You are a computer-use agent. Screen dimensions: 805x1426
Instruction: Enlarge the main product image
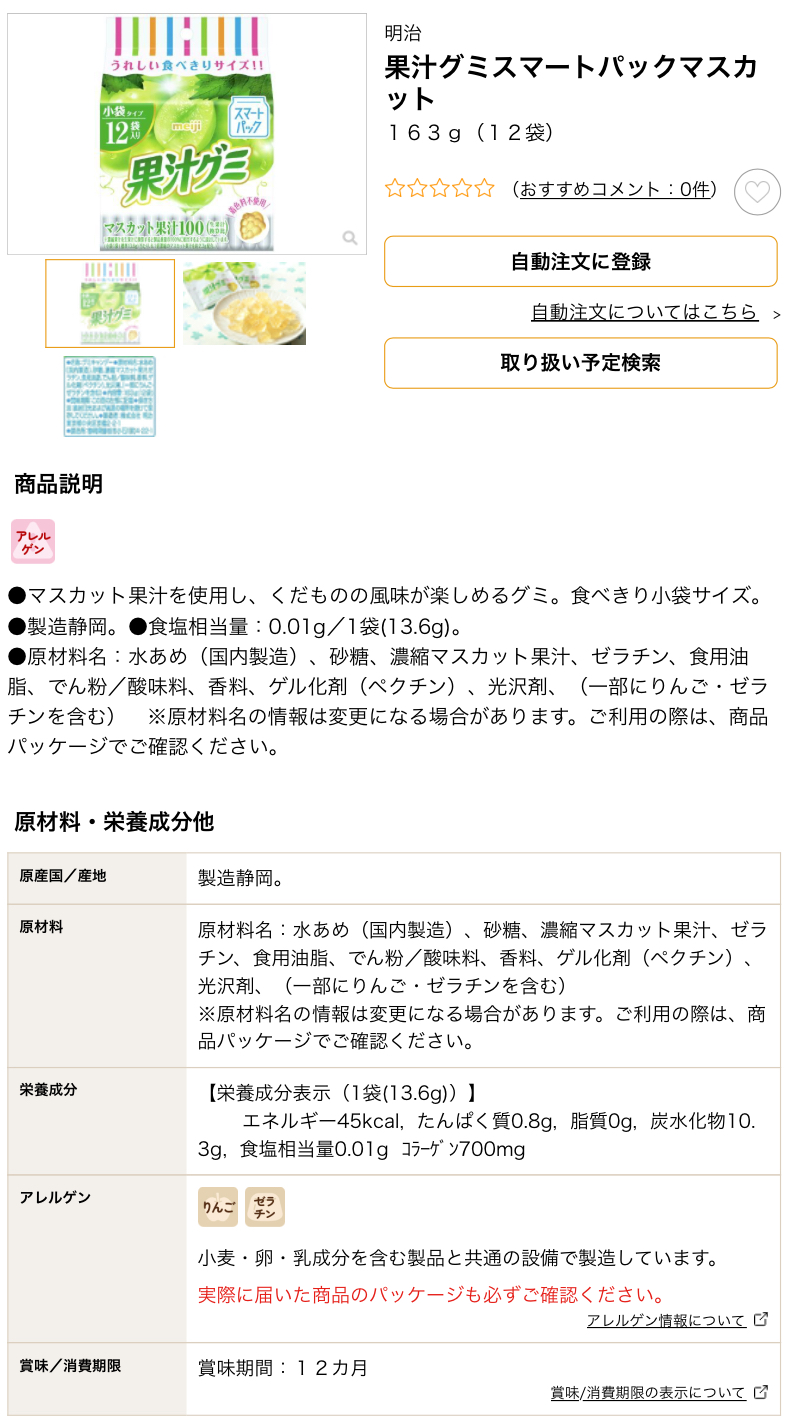click(x=187, y=134)
